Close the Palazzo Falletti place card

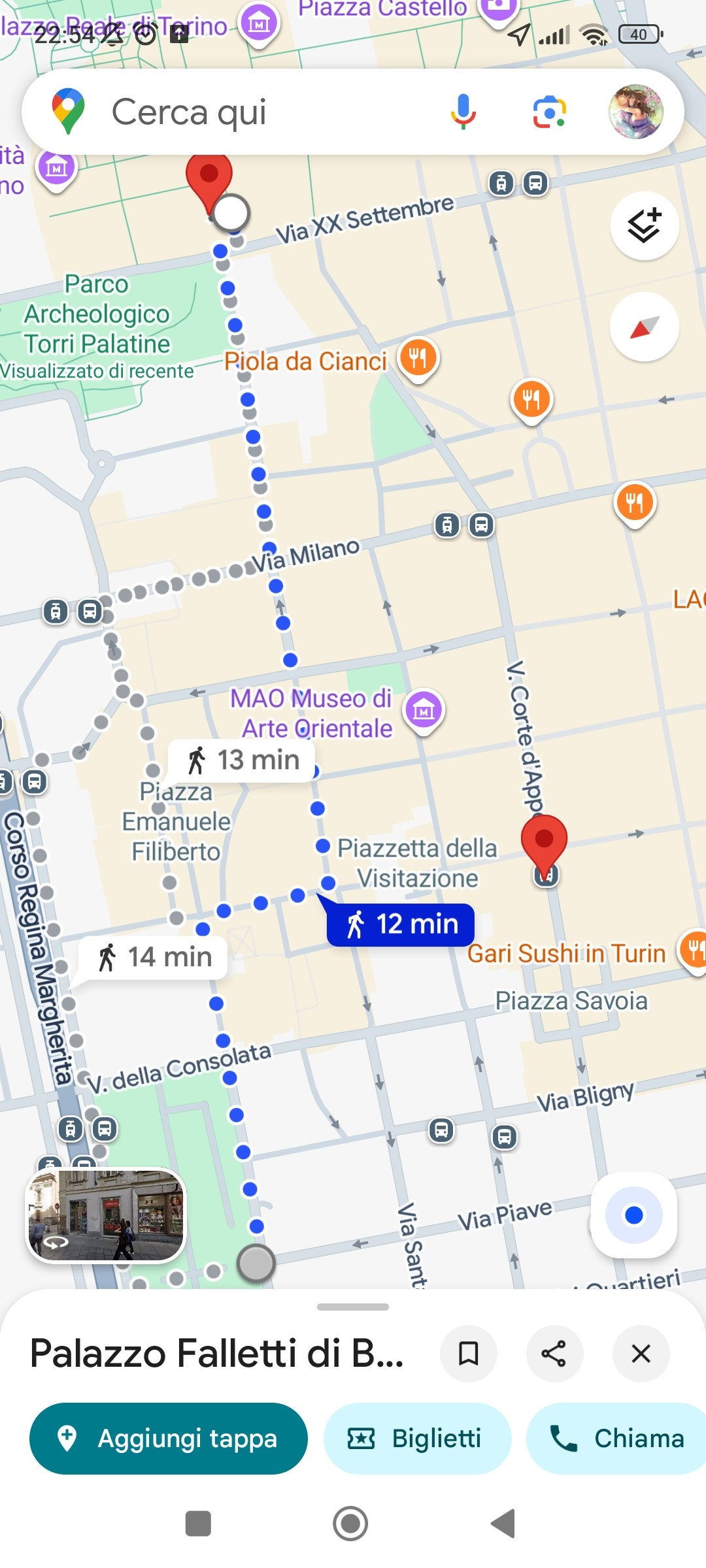(641, 1354)
